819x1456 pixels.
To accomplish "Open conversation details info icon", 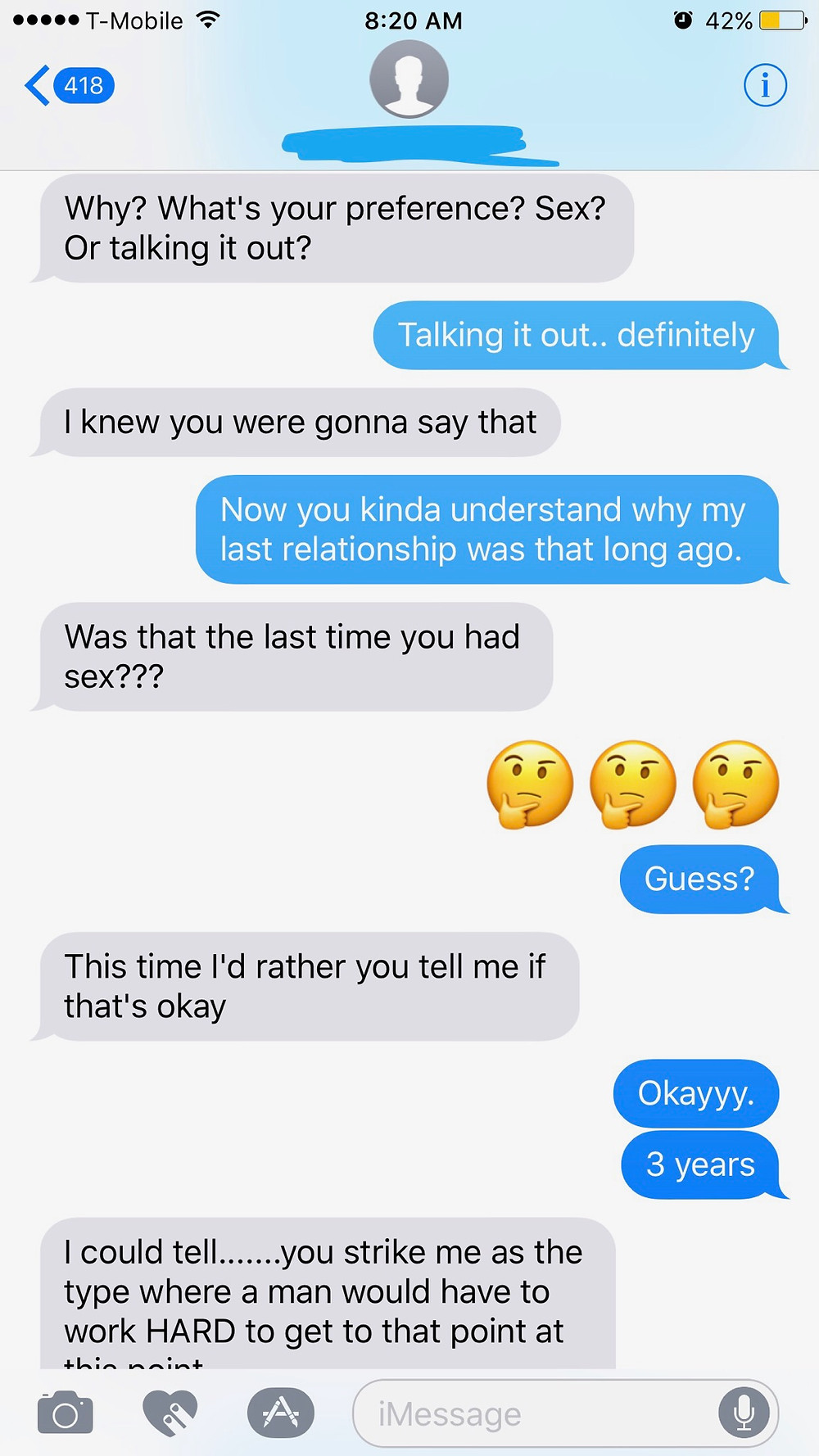I will point(765,85).
